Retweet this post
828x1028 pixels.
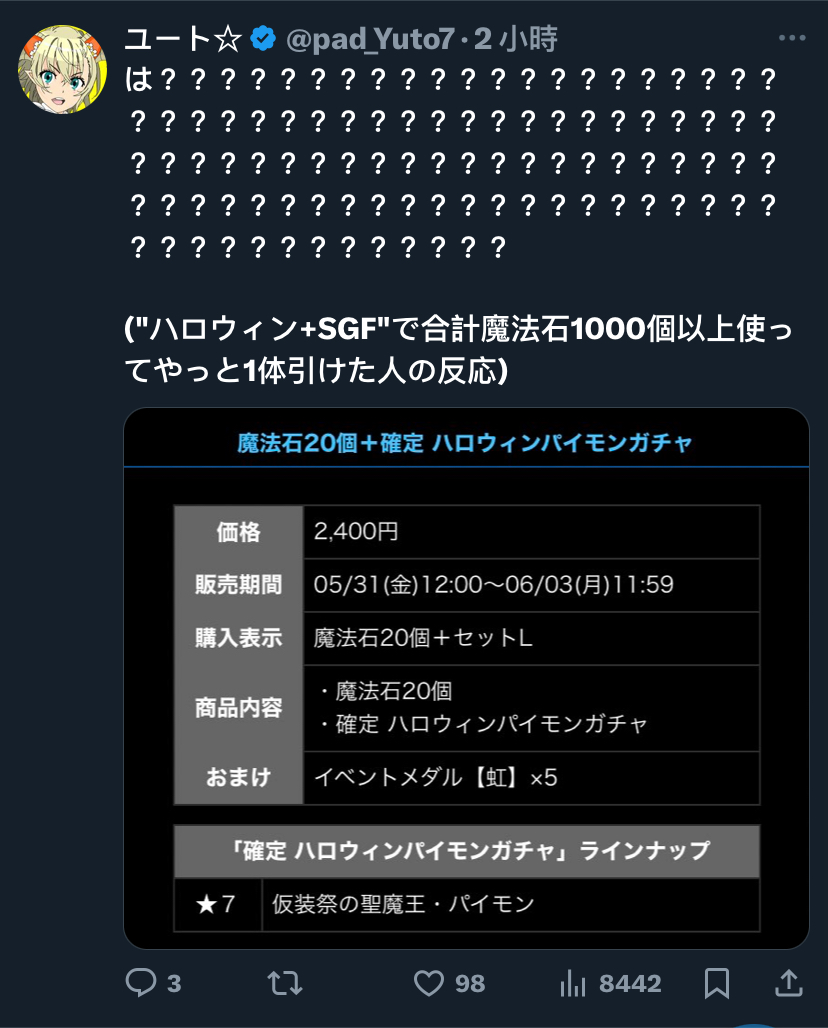[x=286, y=983]
